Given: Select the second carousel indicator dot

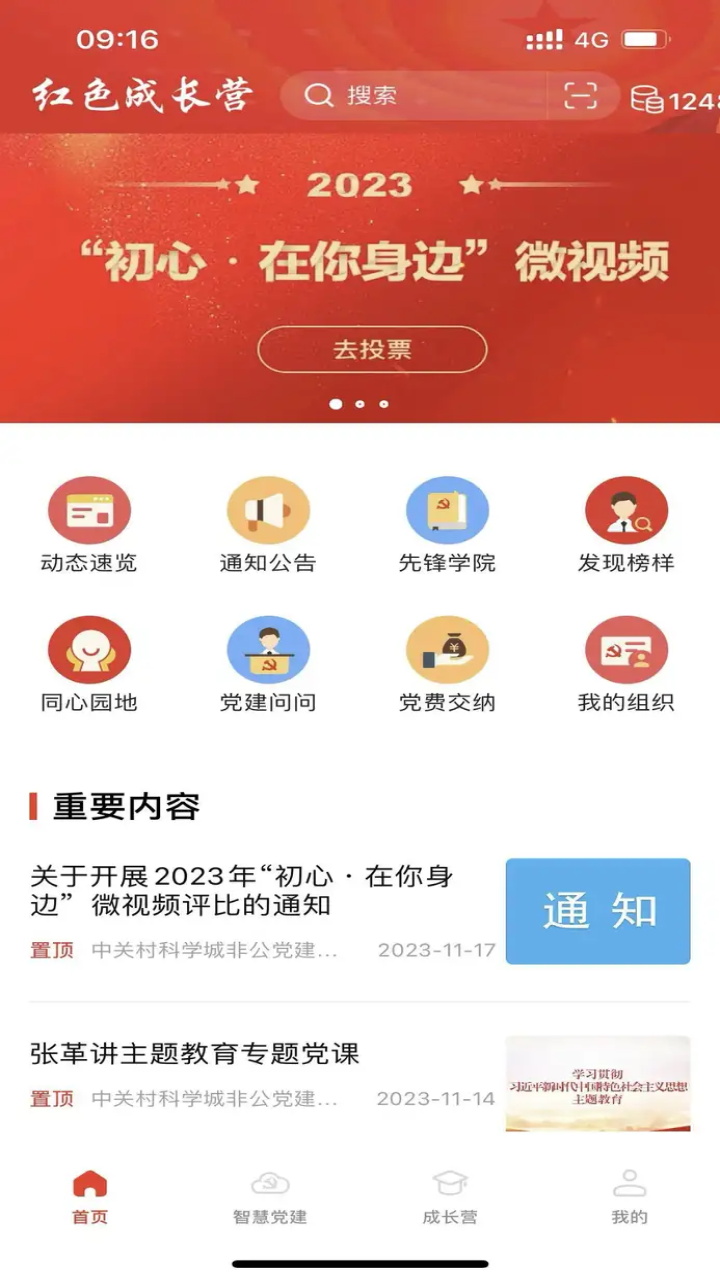Looking at the screenshot, I should [360, 406].
